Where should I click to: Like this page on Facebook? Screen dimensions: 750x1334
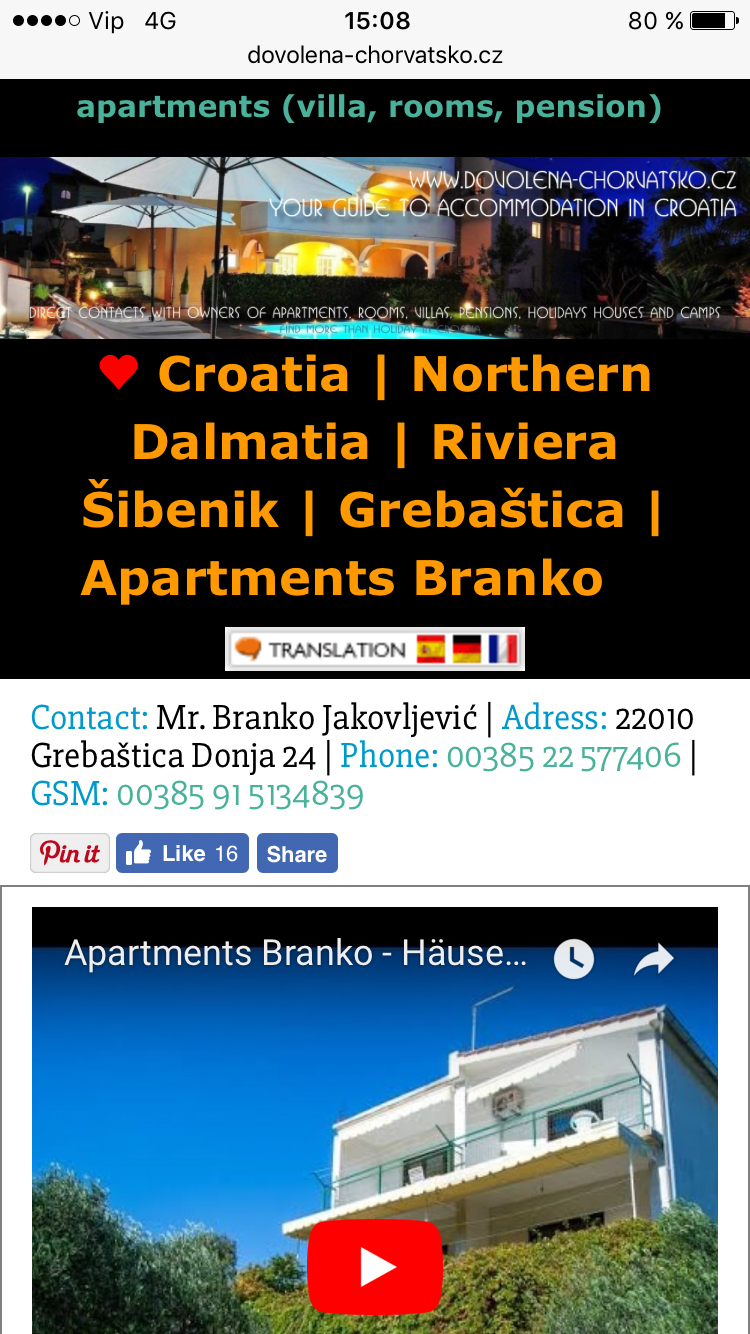(x=182, y=853)
